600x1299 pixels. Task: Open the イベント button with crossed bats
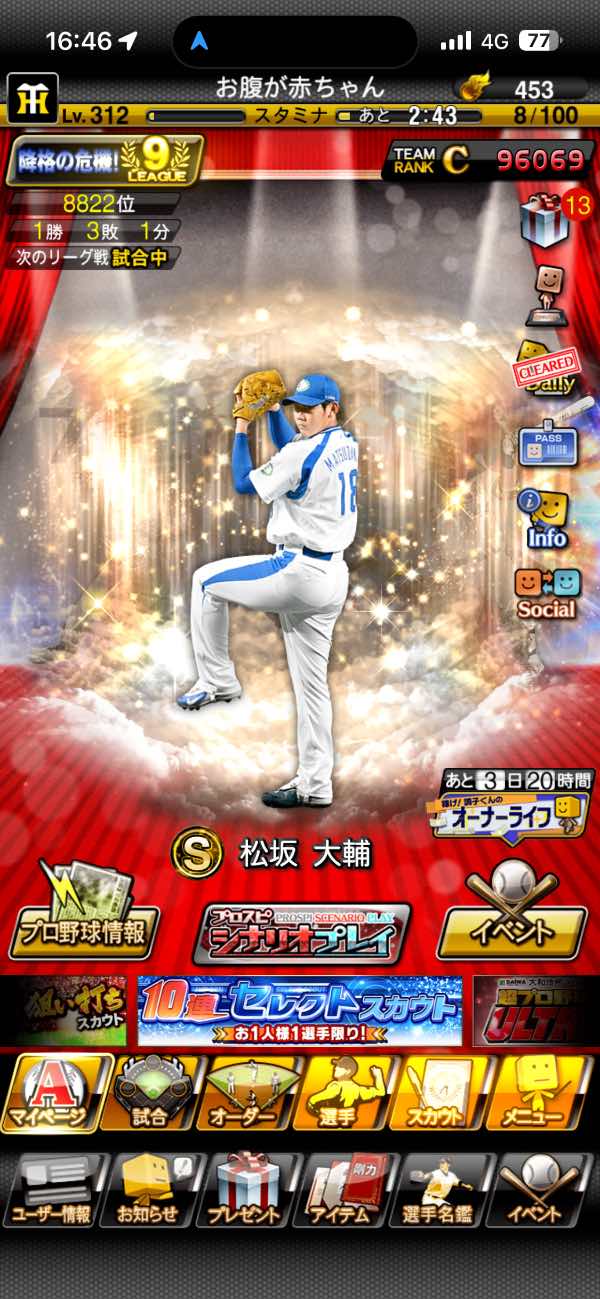point(512,918)
